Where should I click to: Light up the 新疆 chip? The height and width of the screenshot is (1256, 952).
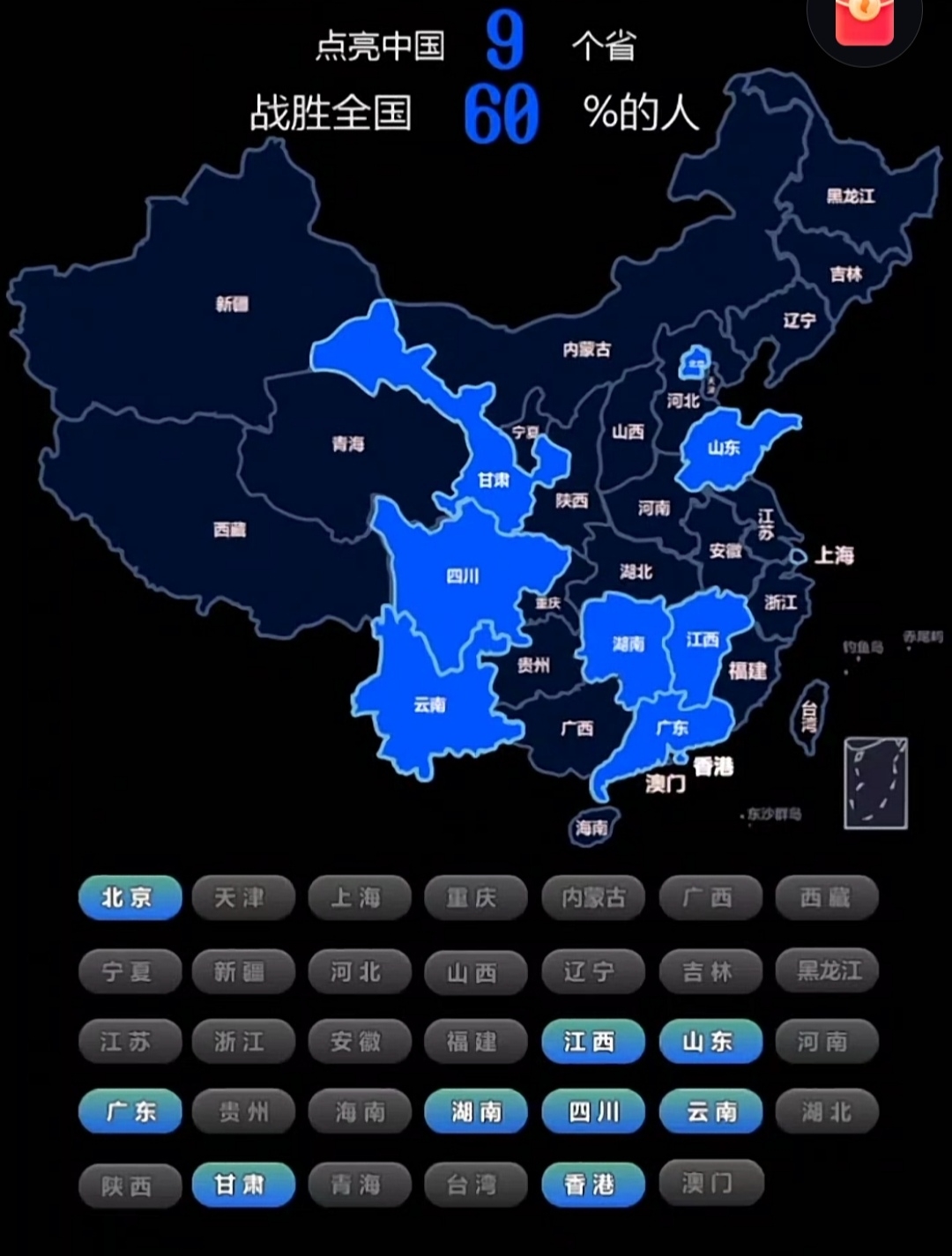click(x=242, y=971)
